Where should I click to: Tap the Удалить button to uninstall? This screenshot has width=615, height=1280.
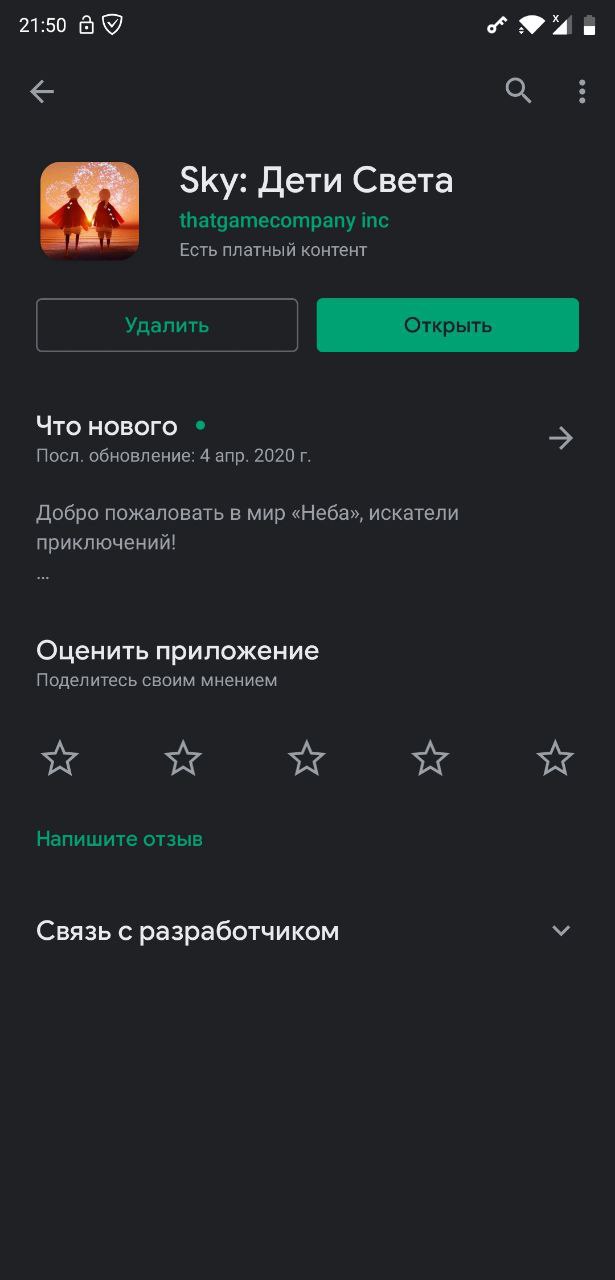167,325
